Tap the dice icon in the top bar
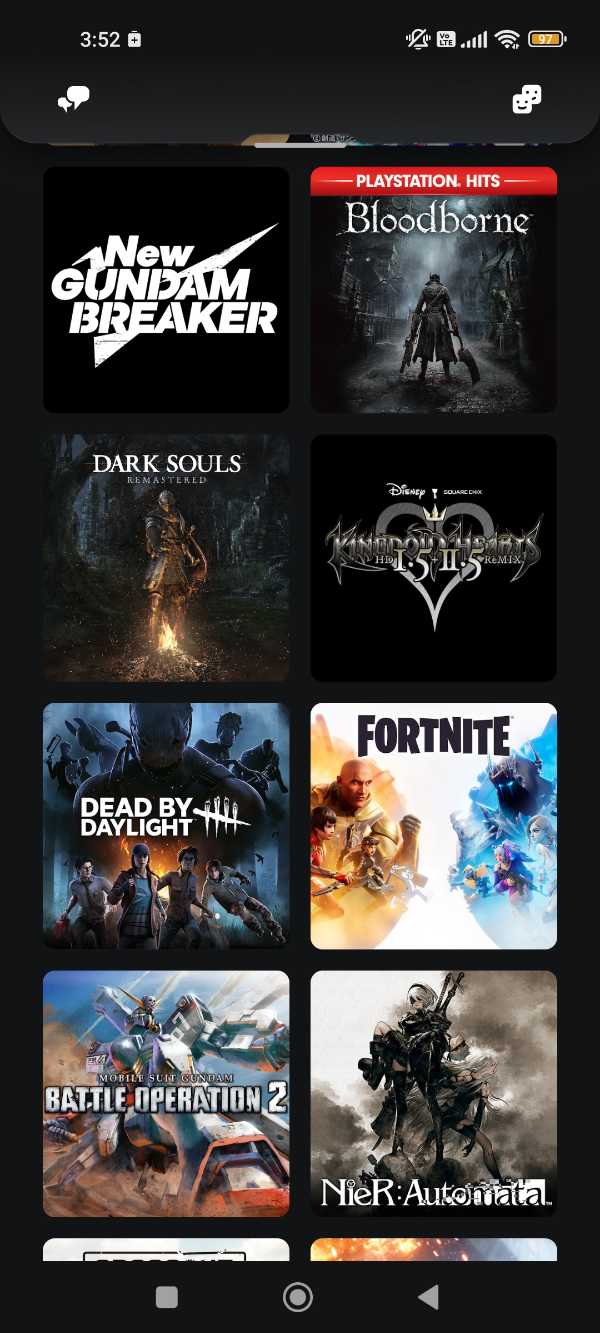Image resolution: width=600 pixels, height=1333 pixels. point(526,99)
